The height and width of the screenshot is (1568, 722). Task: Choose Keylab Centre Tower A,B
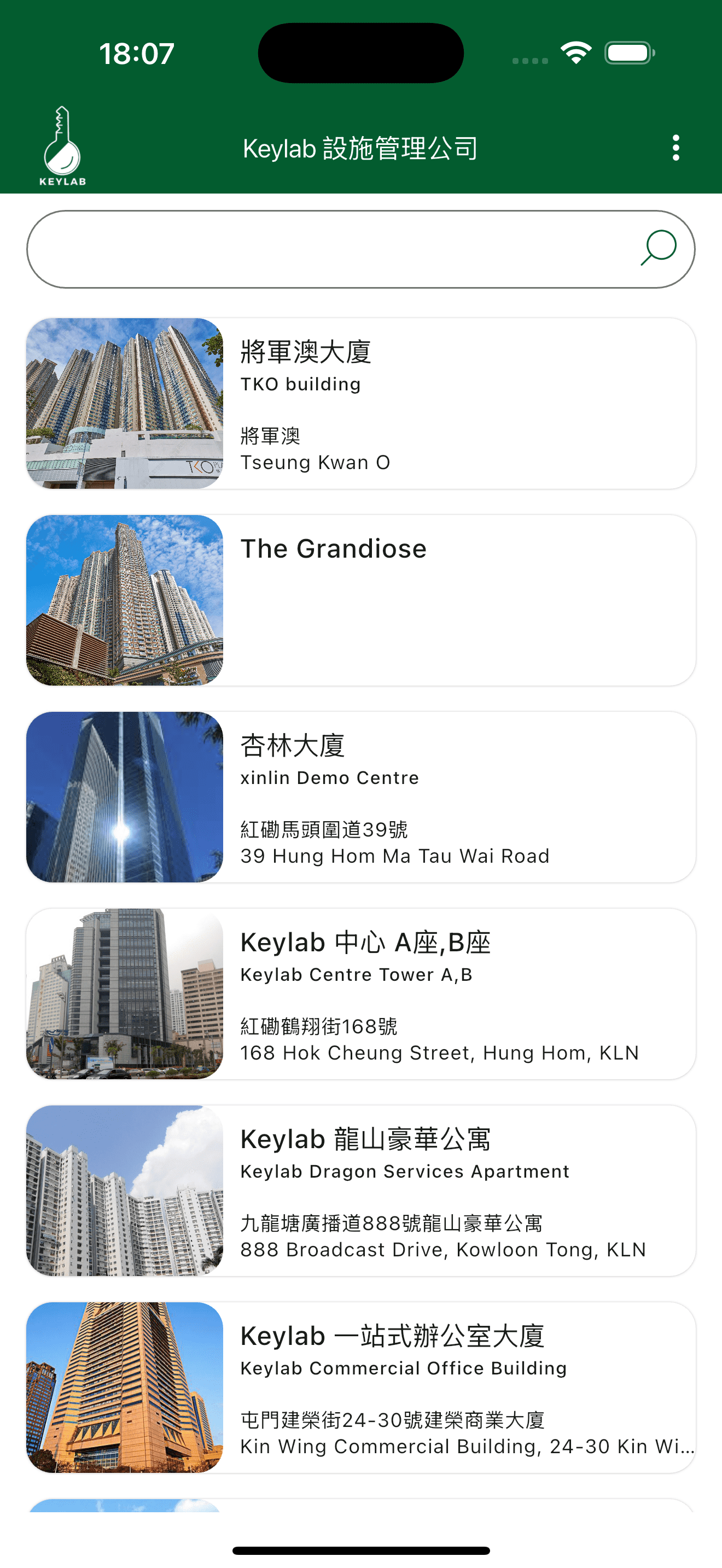tap(361, 994)
